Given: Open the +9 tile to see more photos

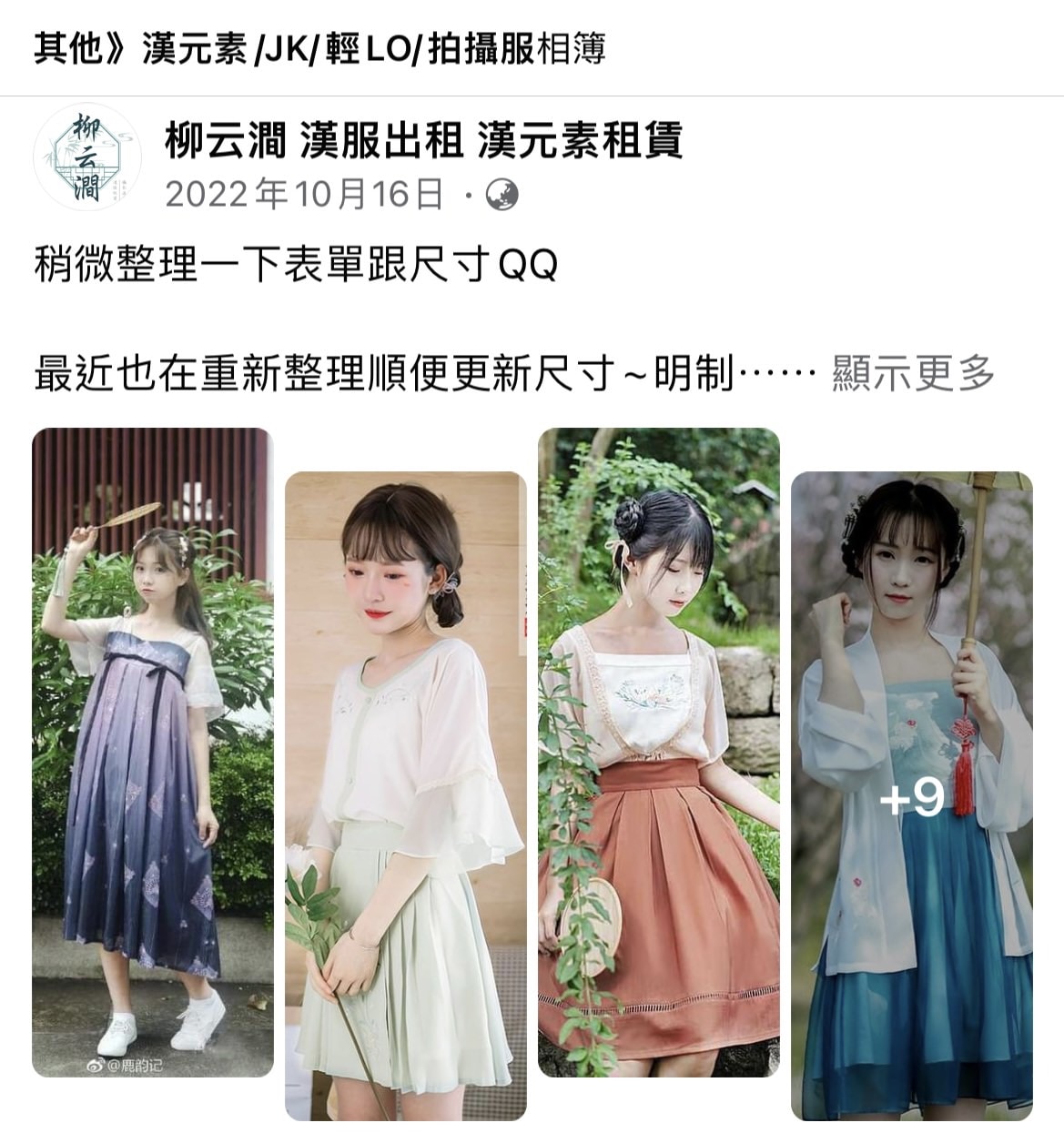Looking at the screenshot, I should point(912,797).
